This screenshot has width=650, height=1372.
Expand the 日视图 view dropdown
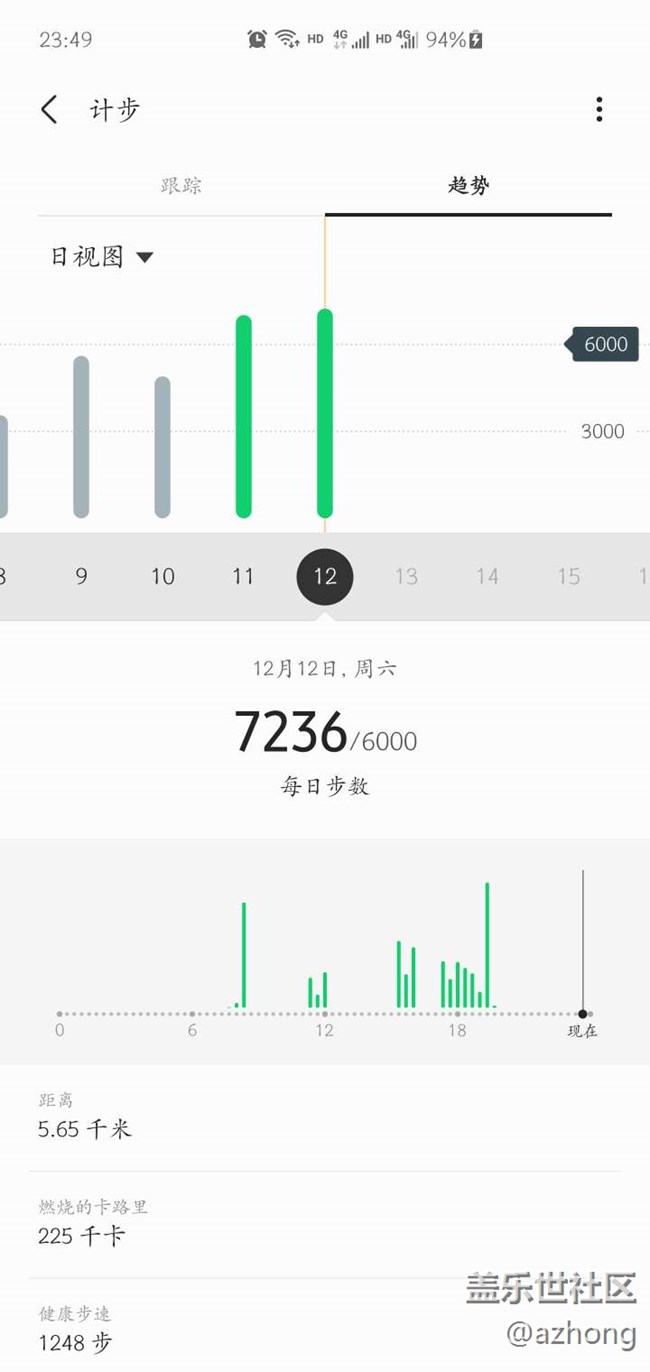(103, 257)
